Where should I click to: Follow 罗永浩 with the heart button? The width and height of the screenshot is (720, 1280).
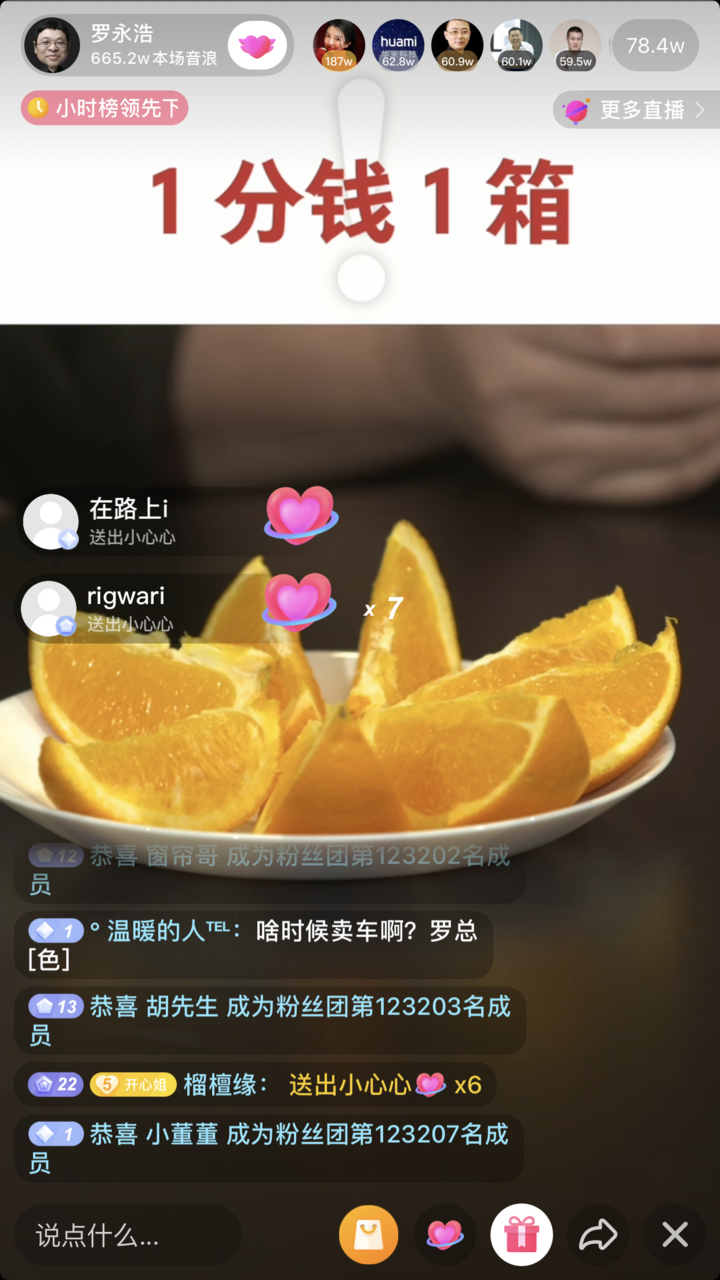(x=257, y=46)
